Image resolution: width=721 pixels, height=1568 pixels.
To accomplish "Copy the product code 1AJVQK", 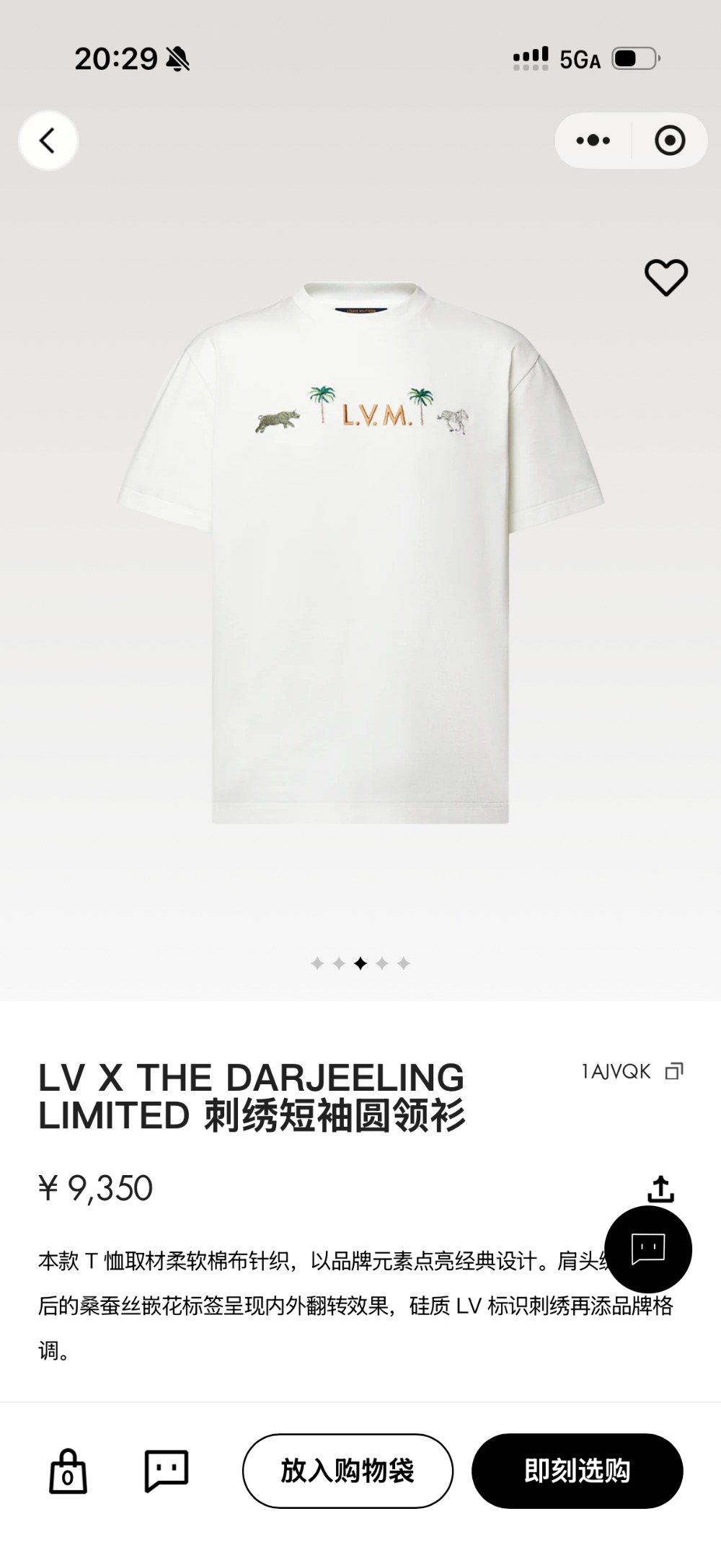I will coord(674,1071).
